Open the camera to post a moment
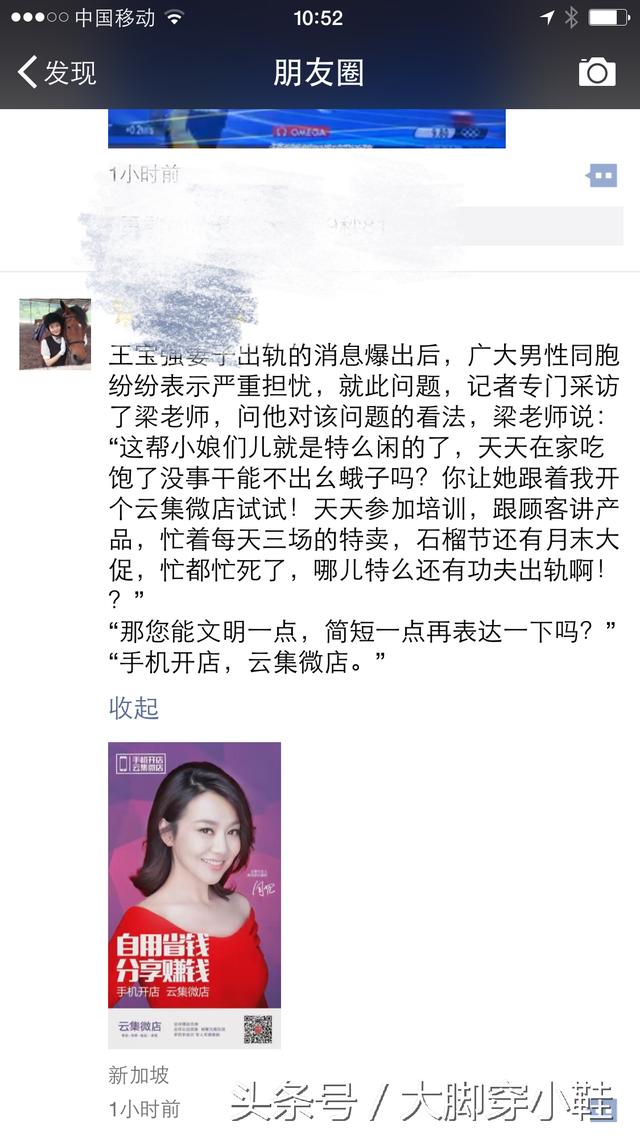 (x=597, y=72)
